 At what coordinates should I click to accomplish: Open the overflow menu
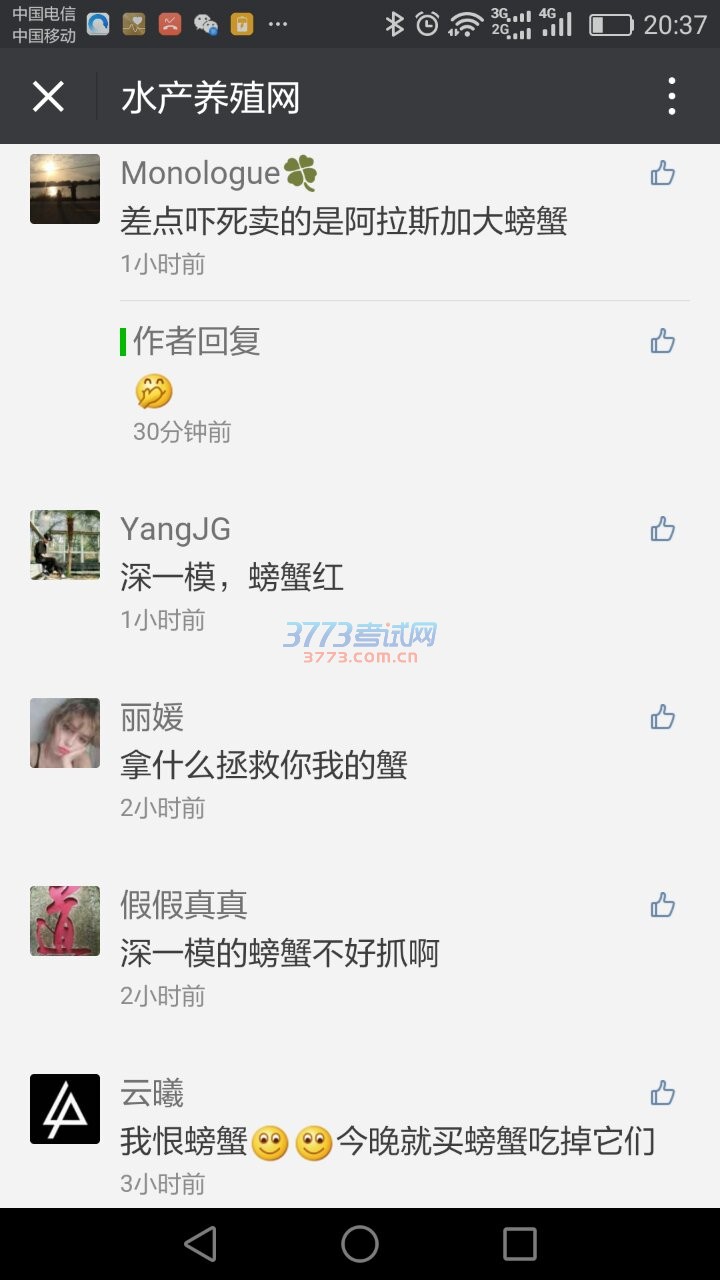click(x=671, y=97)
